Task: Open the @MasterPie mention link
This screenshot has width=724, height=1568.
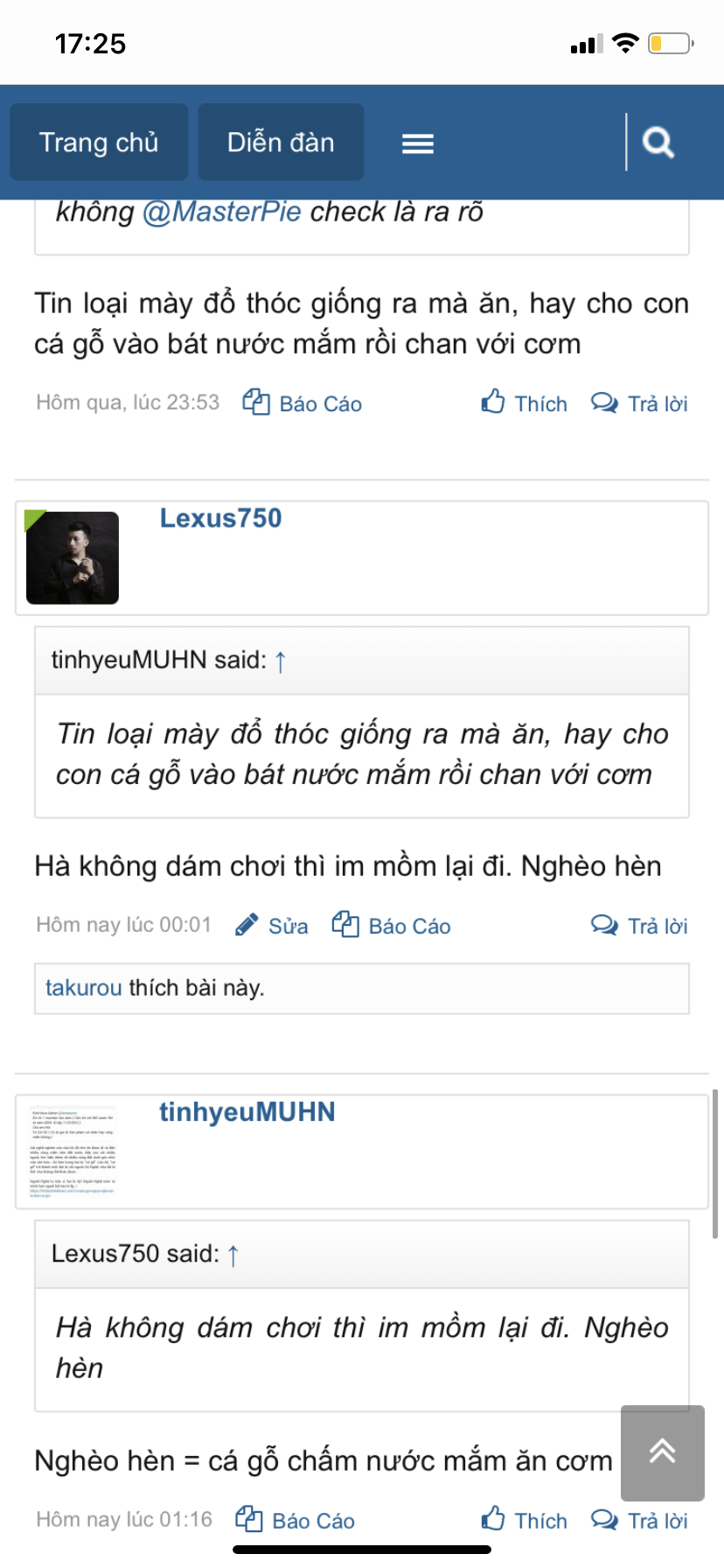Action: 221,212
